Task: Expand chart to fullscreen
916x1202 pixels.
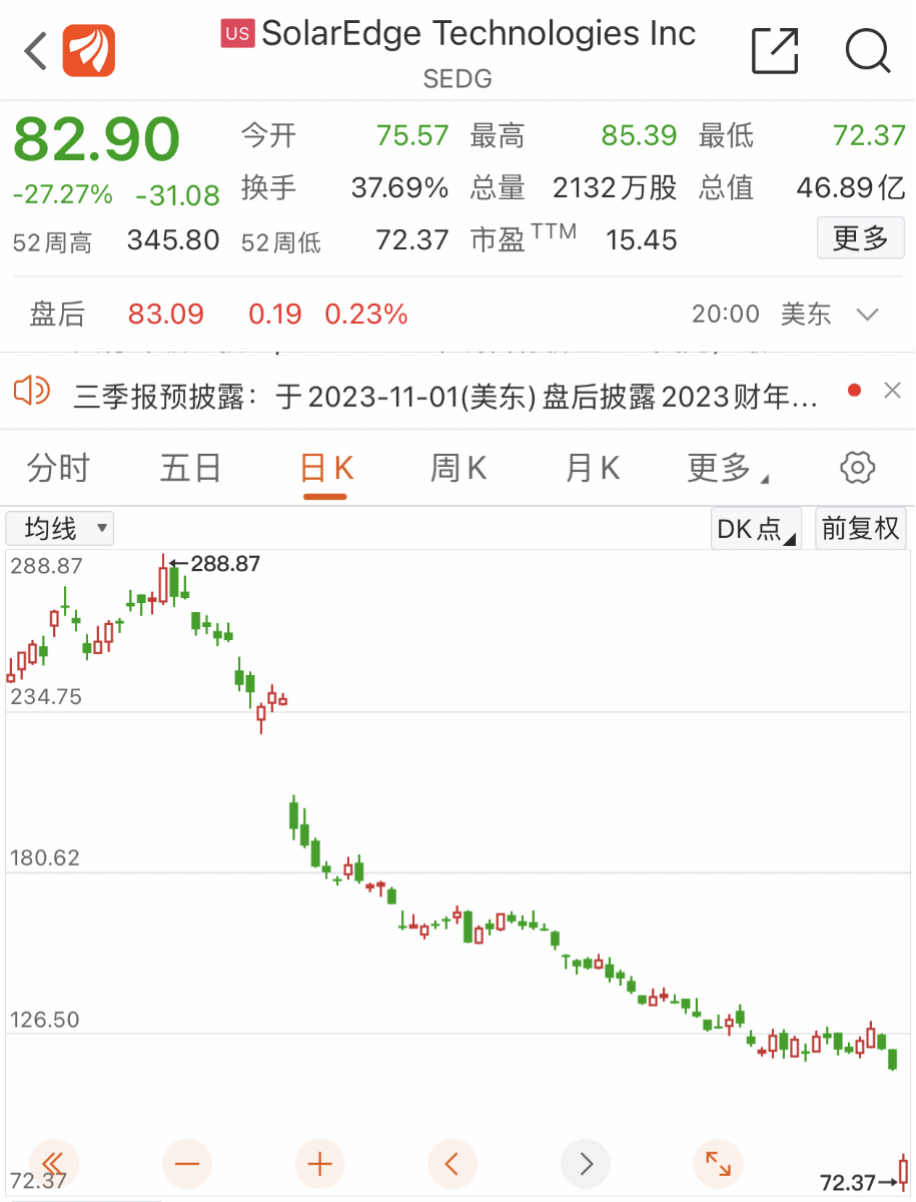Action: click(x=717, y=1164)
